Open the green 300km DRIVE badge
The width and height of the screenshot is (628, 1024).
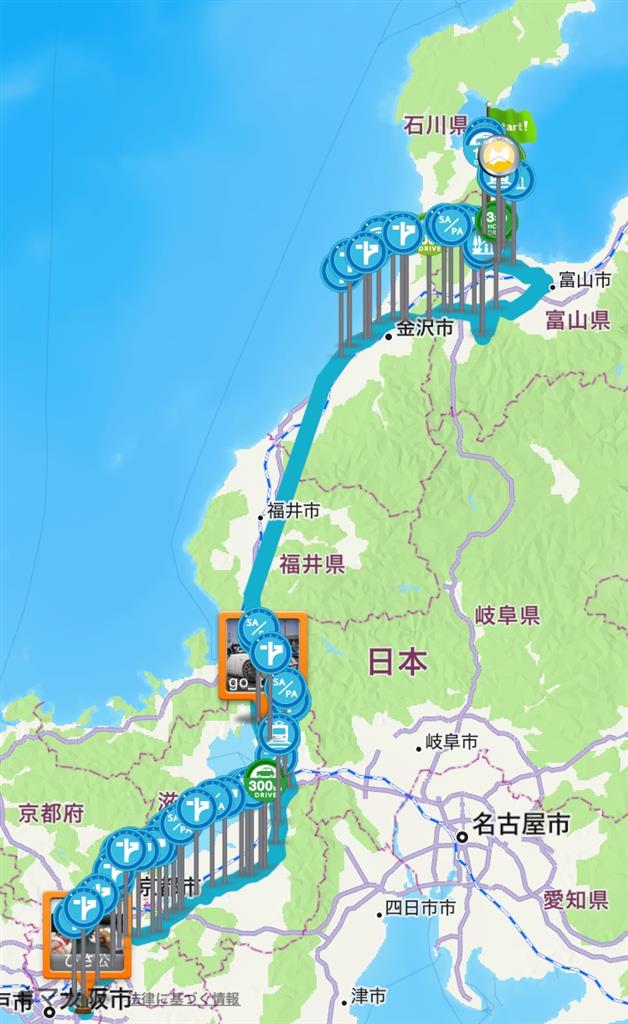pyautogui.click(x=264, y=779)
